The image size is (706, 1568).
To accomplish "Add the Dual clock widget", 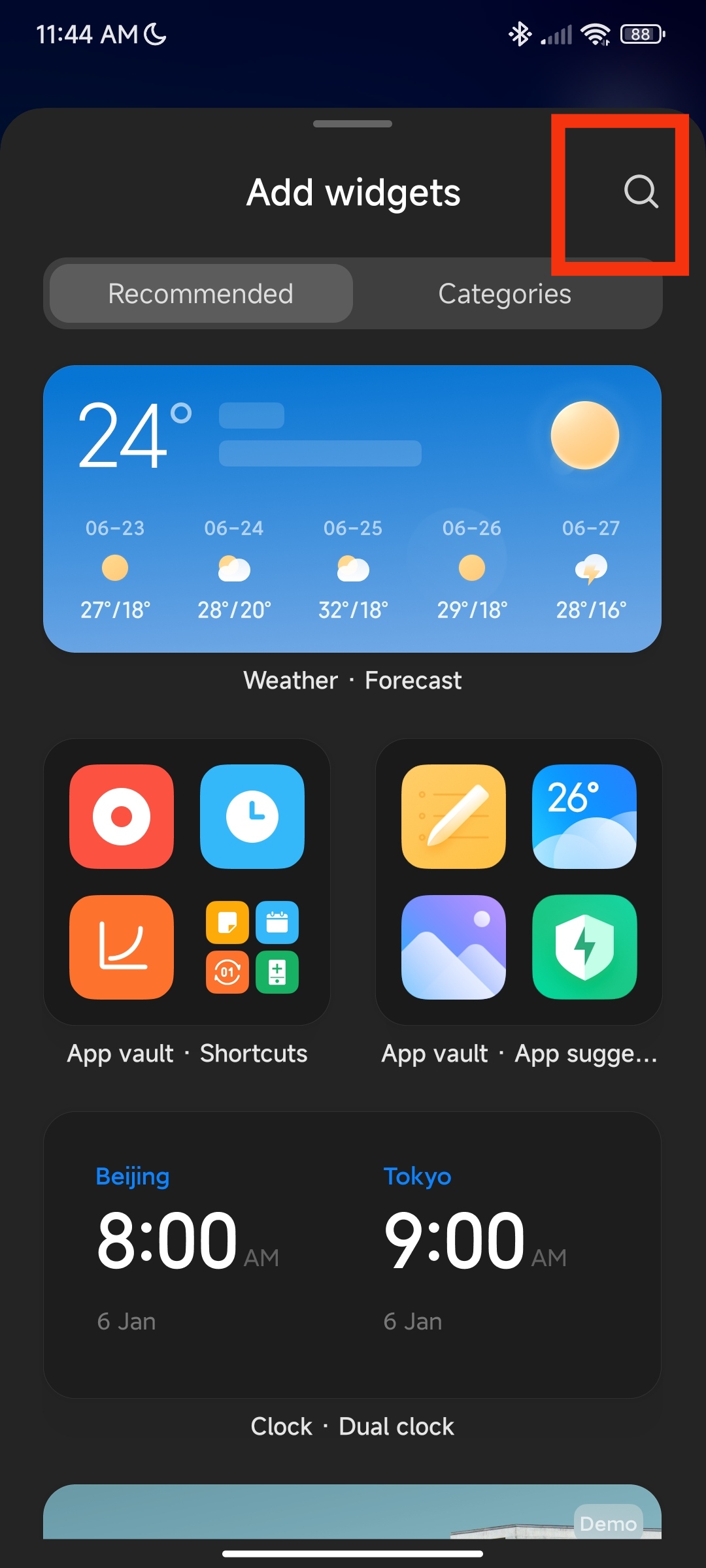I will [352, 1255].
